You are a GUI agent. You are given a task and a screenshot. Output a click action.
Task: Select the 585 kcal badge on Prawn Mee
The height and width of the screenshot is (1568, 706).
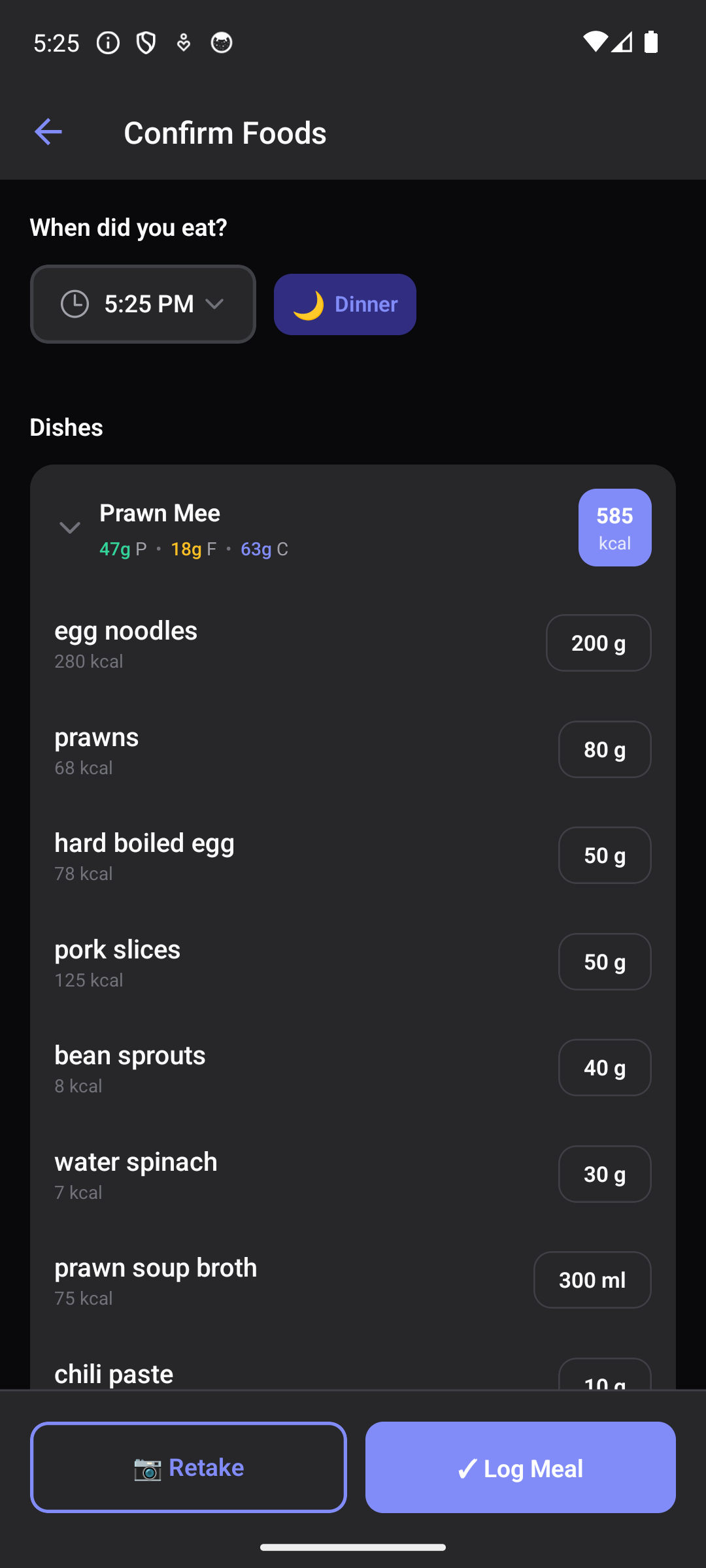pos(614,527)
